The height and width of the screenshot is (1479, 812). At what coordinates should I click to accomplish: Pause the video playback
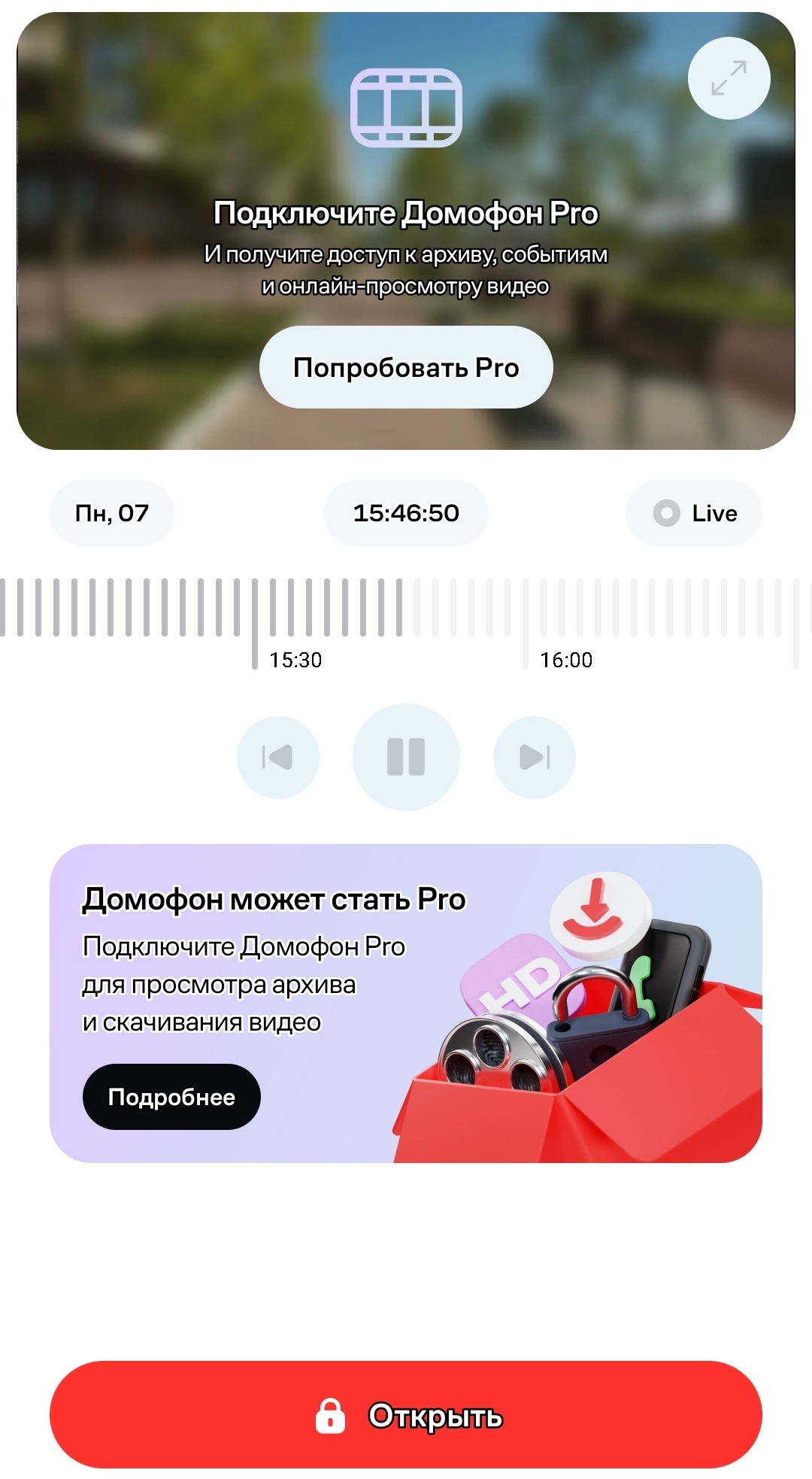coord(406,757)
